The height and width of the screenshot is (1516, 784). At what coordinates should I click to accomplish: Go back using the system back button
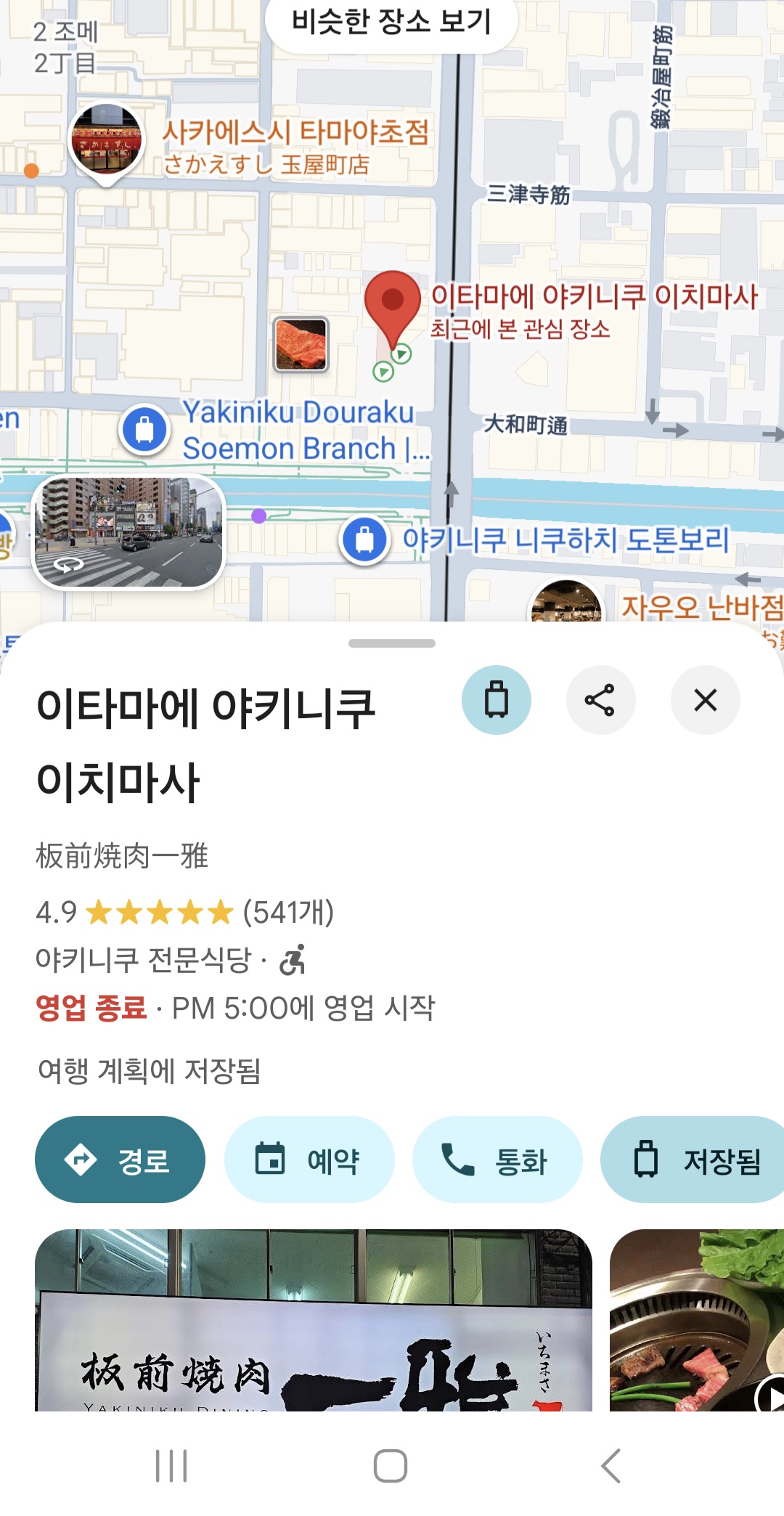(x=611, y=1465)
